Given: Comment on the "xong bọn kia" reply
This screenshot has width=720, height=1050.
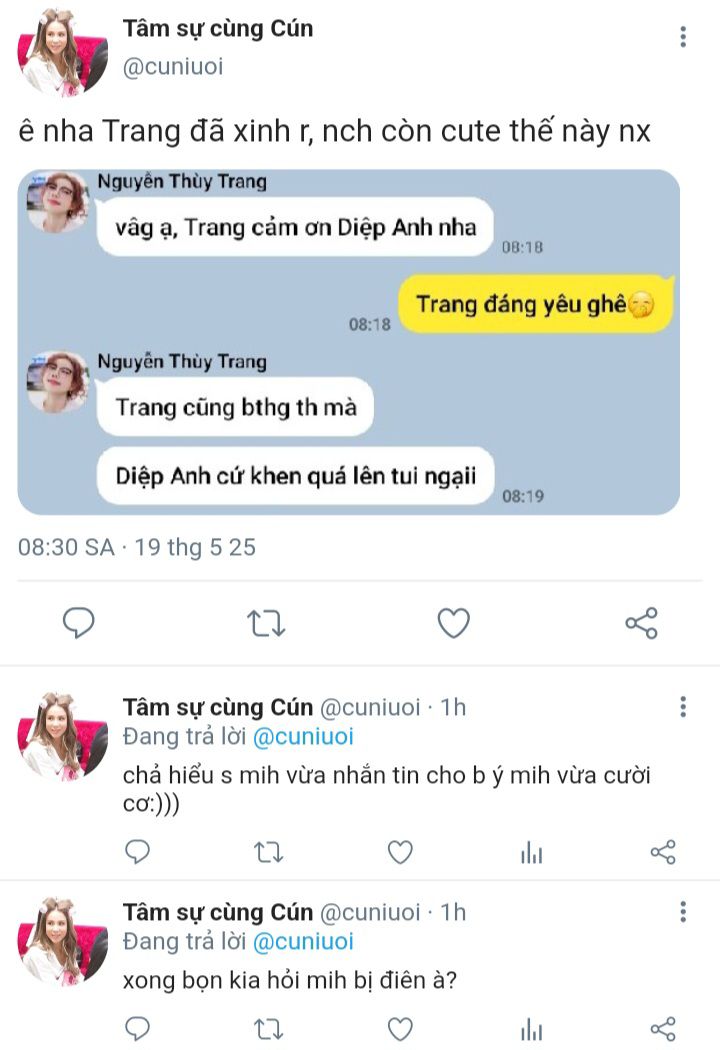Looking at the screenshot, I should (138, 1028).
